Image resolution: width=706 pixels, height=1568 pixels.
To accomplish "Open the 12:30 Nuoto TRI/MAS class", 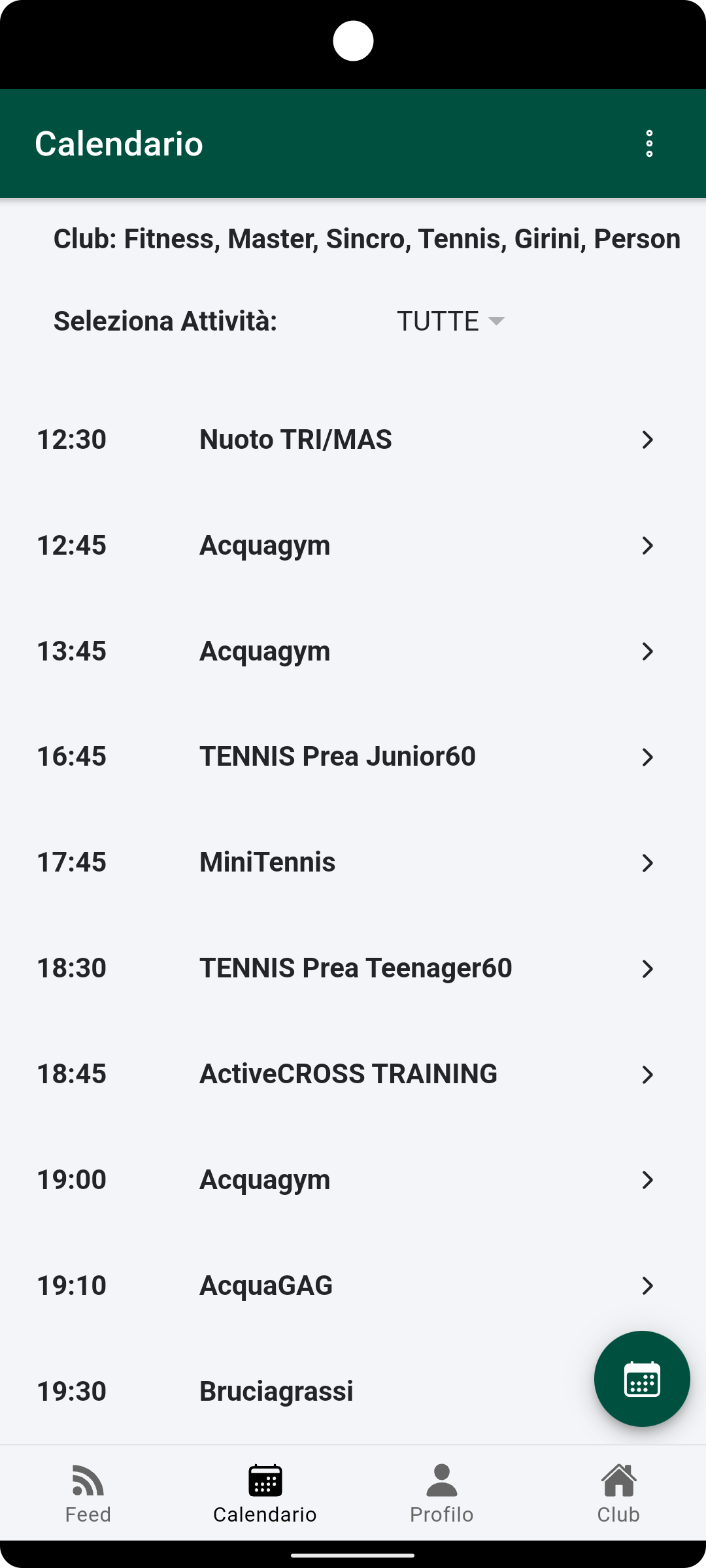I will pos(353,440).
